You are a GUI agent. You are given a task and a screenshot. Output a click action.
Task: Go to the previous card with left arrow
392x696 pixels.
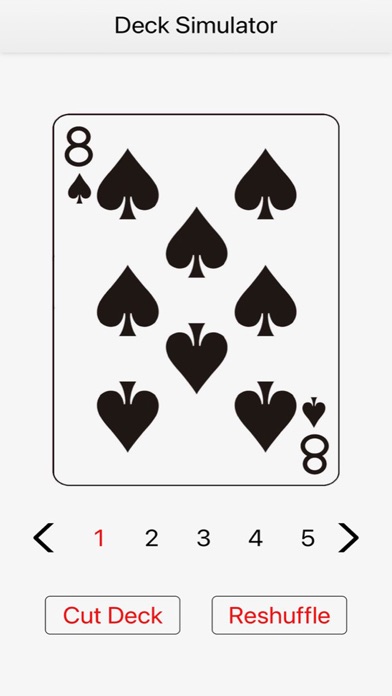click(44, 538)
